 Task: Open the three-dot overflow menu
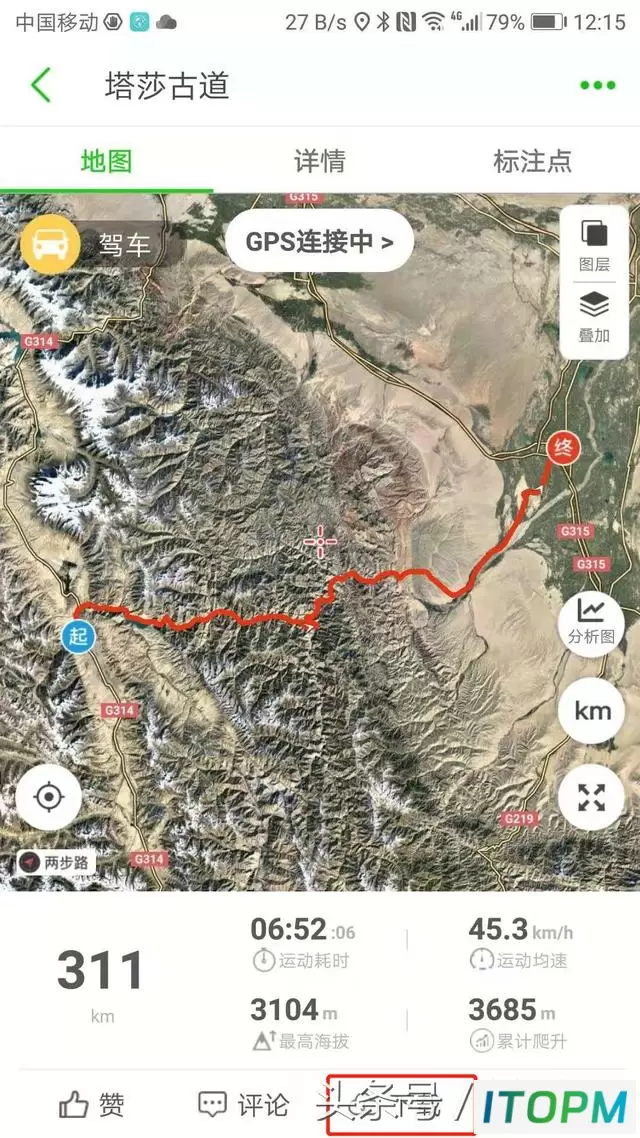(x=598, y=86)
